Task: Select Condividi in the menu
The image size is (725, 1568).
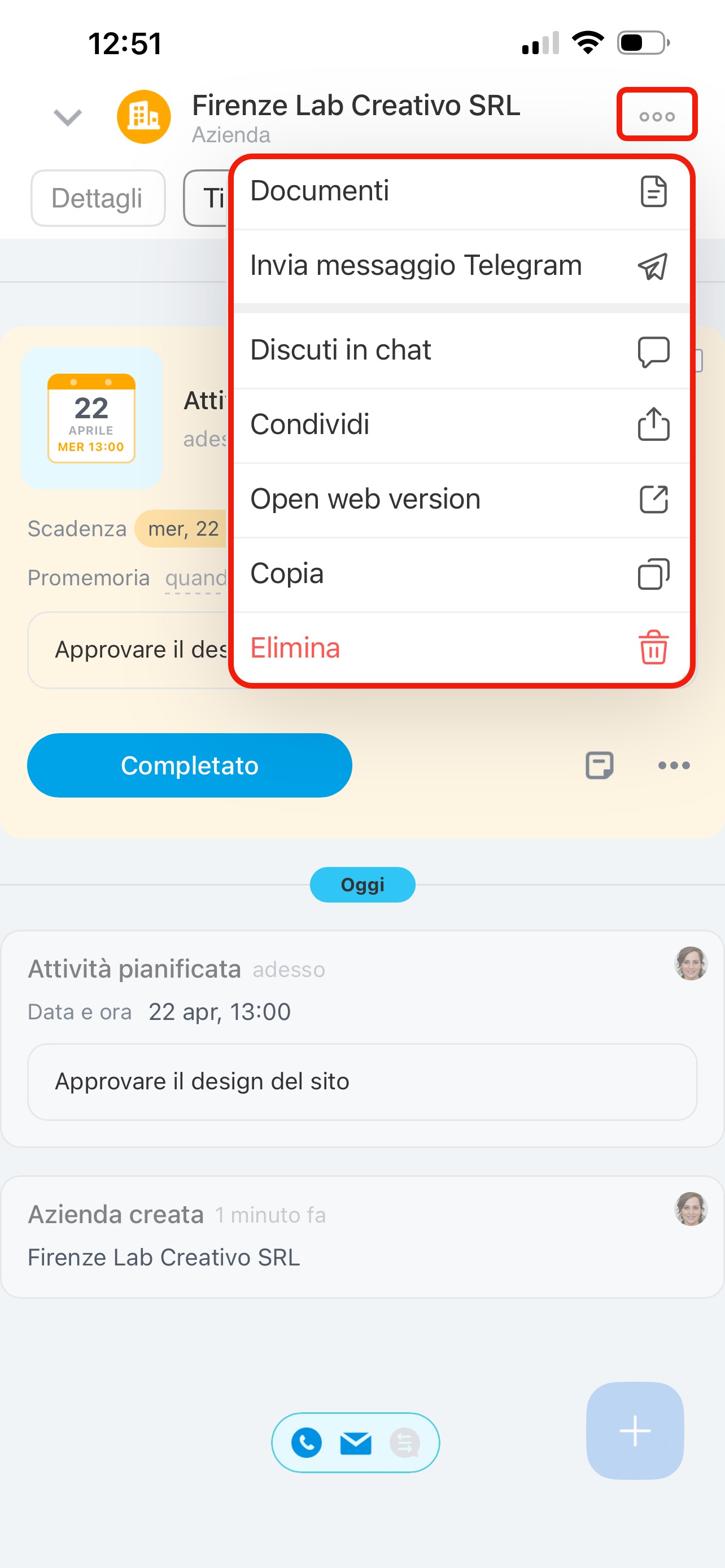Action: tap(460, 425)
